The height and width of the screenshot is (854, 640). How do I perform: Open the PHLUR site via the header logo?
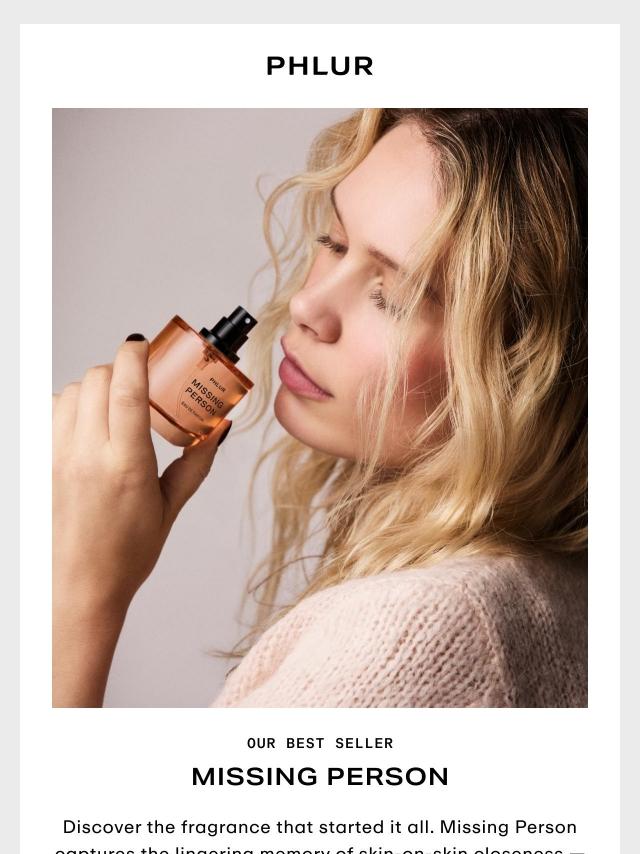320,66
